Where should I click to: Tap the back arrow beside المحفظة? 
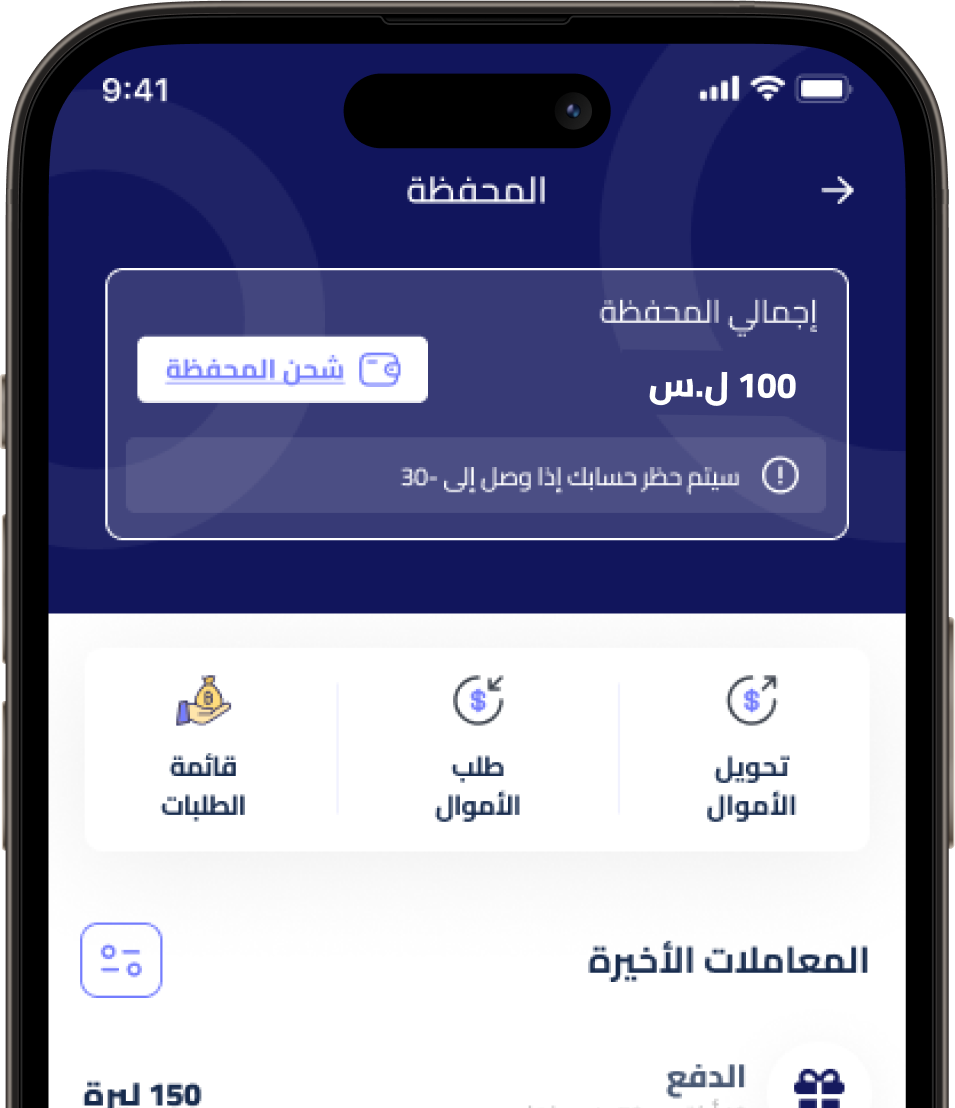837,190
